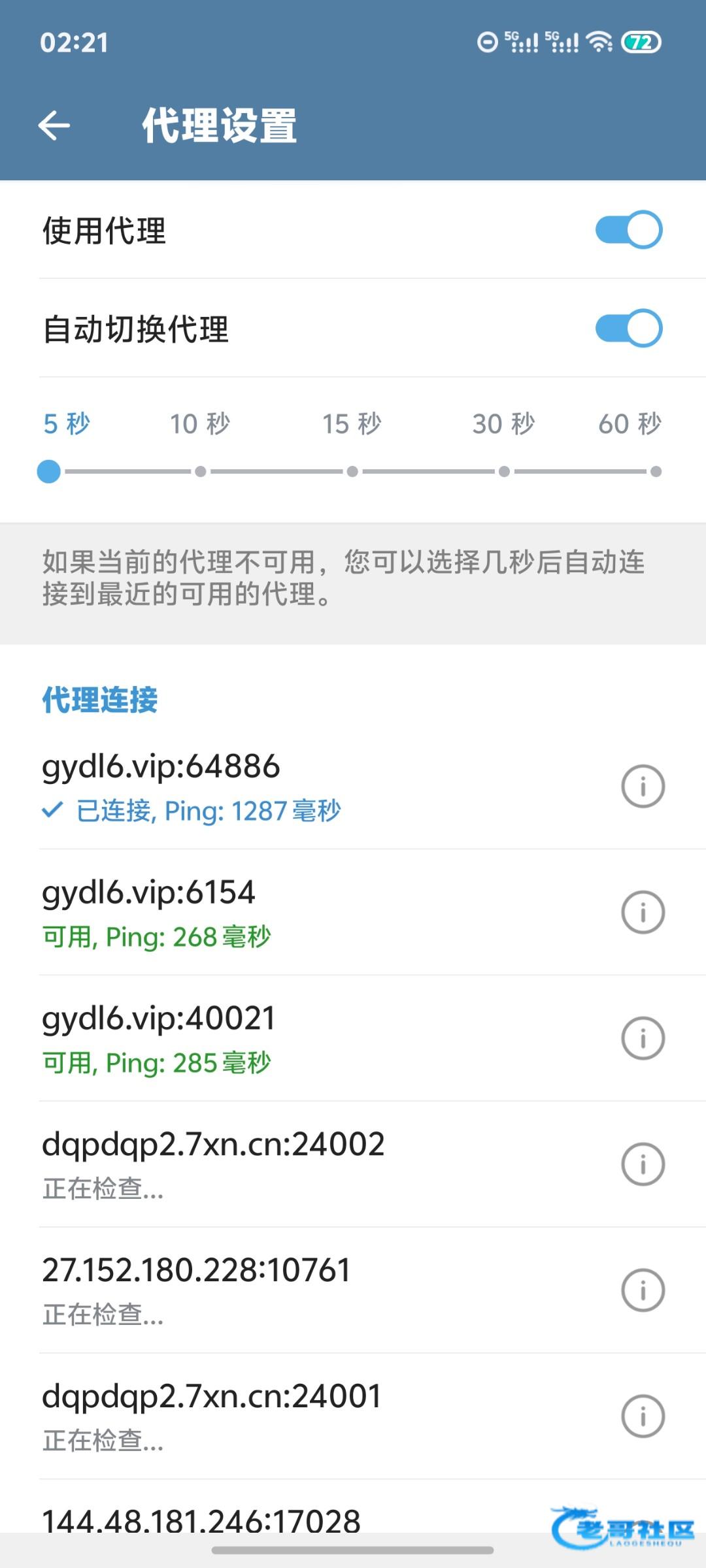Image resolution: width=706 pixels, height=1568 pixels.
Task: Open info for gydl6.vip:64886
Action: [643, 786]
